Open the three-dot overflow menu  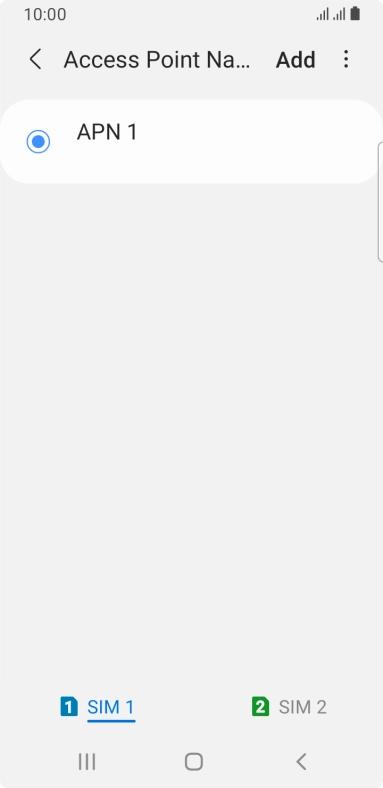tap(346, 59)
